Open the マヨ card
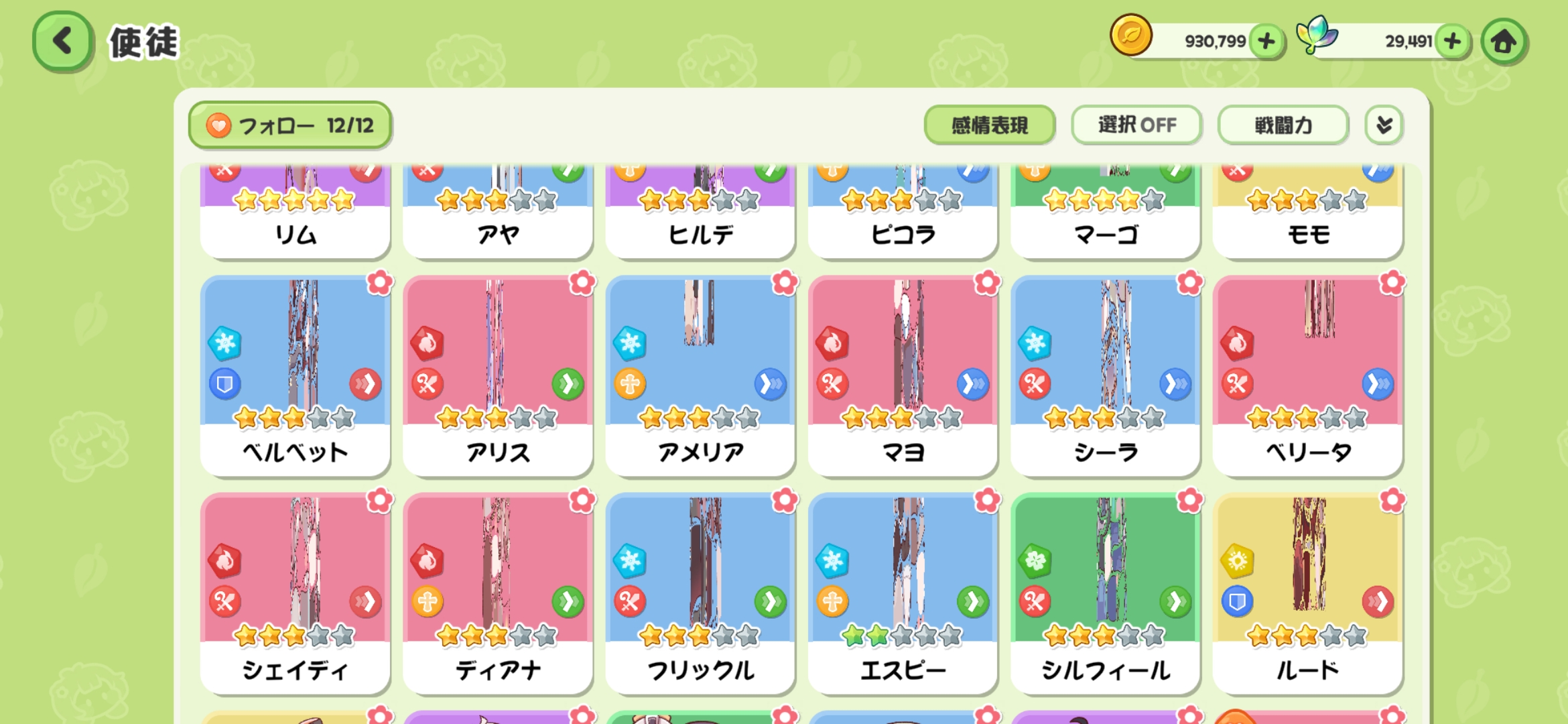The height and width of the screenshot is (724, 1568). coord(903,375)
